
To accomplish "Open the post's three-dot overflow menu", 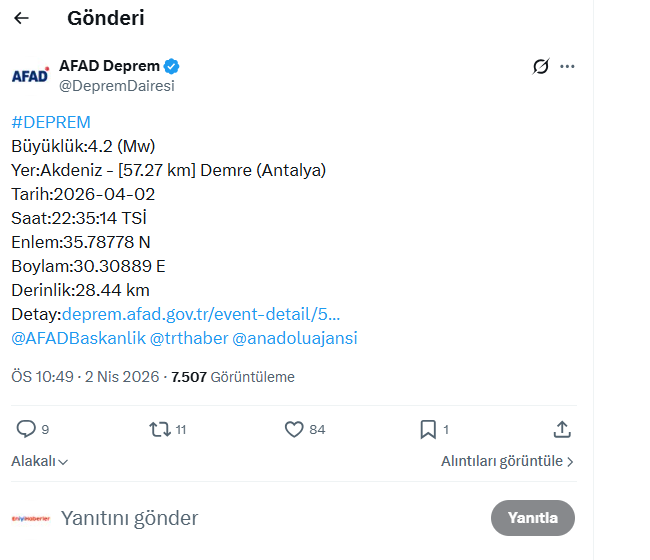I will (568, 67).
